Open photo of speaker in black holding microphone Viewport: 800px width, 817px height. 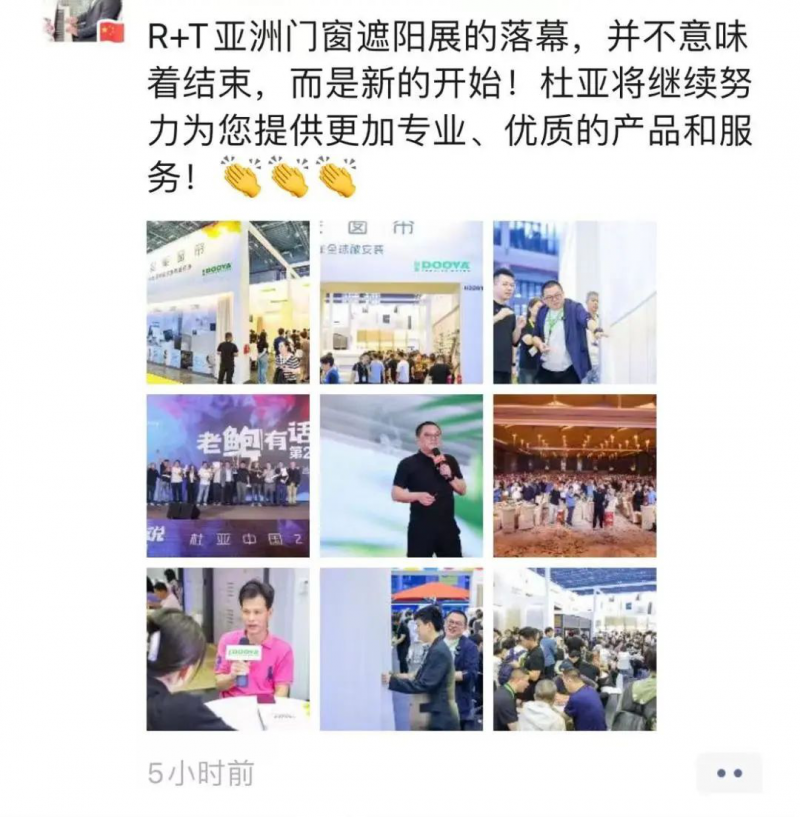tap(401, 475)
